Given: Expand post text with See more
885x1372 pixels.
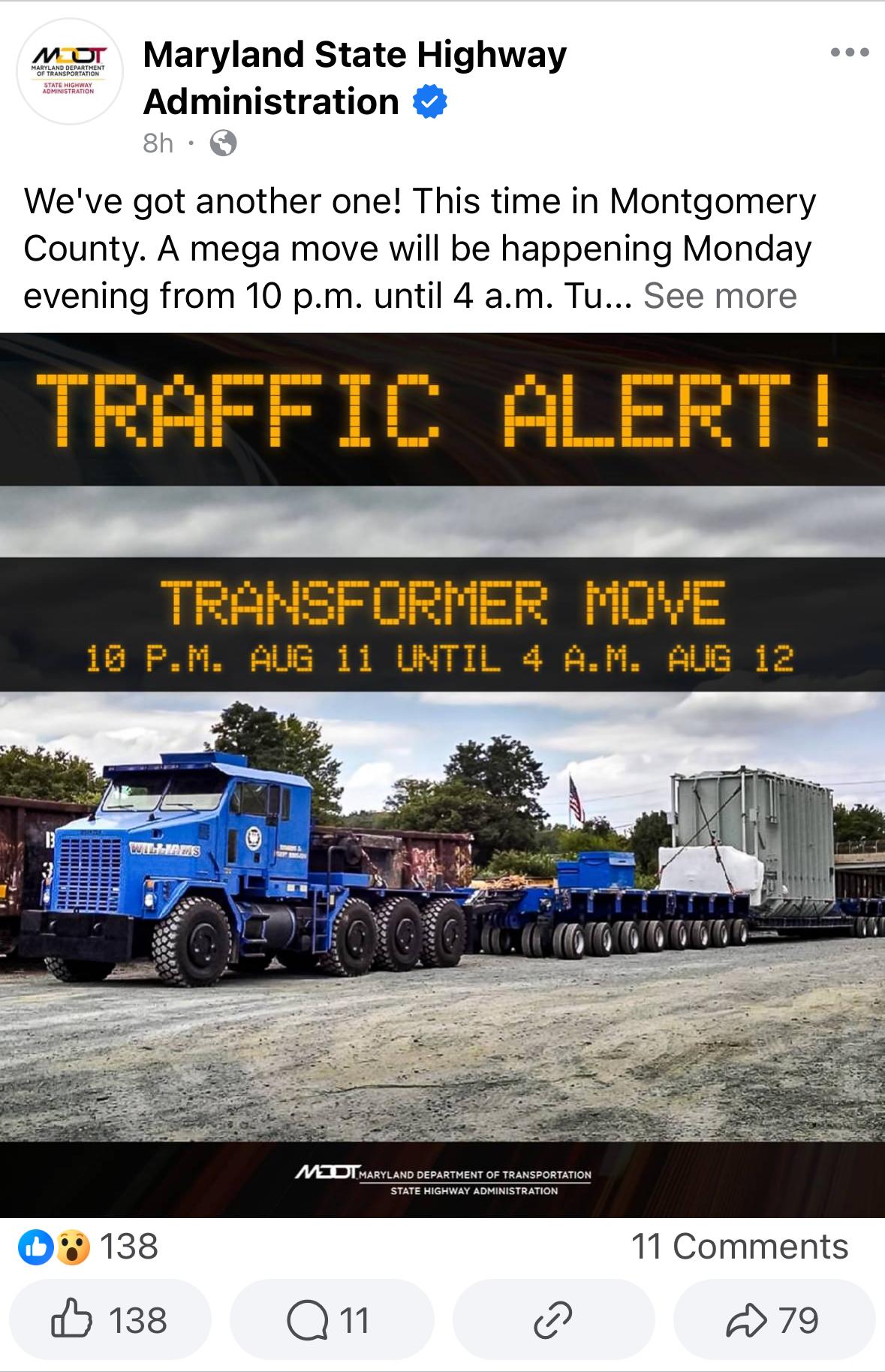Looking at the screenshot, I should [x=719, y=296].
